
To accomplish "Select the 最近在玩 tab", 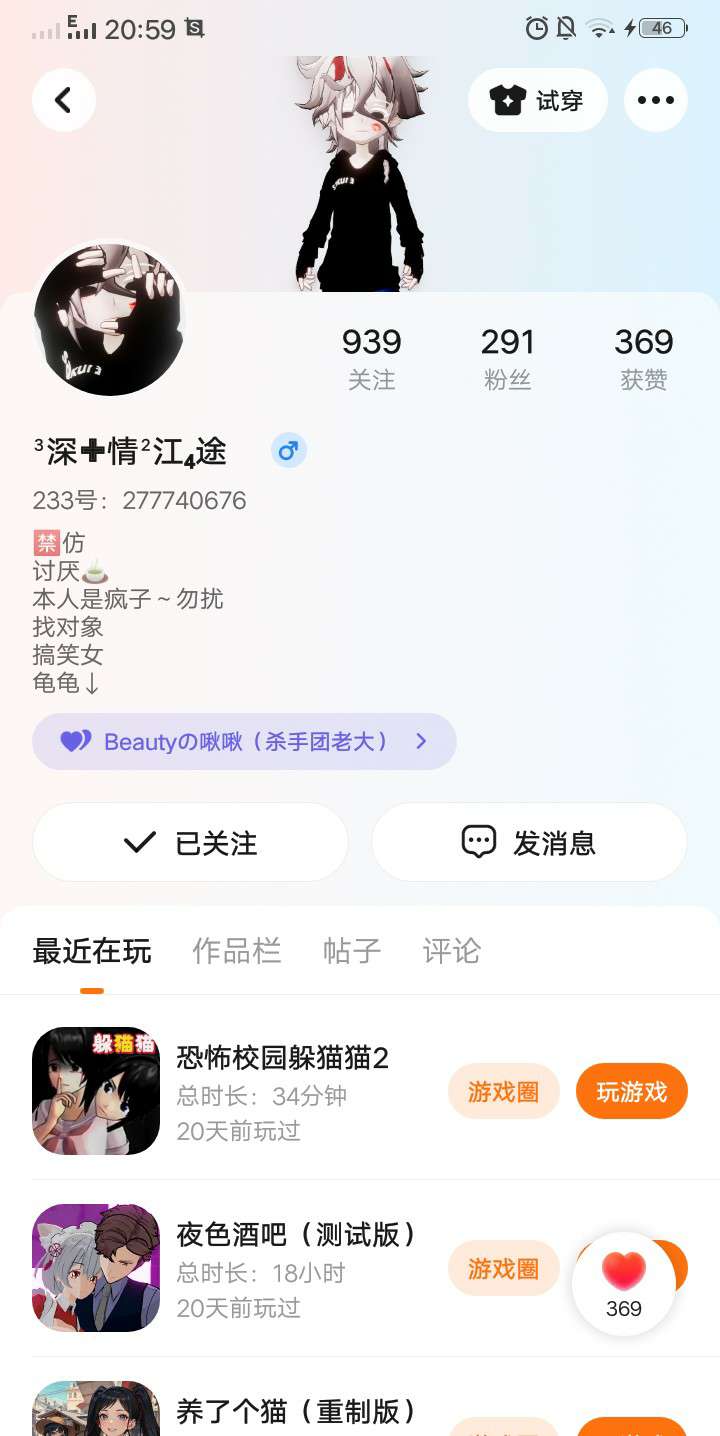I will coord(92,950).
